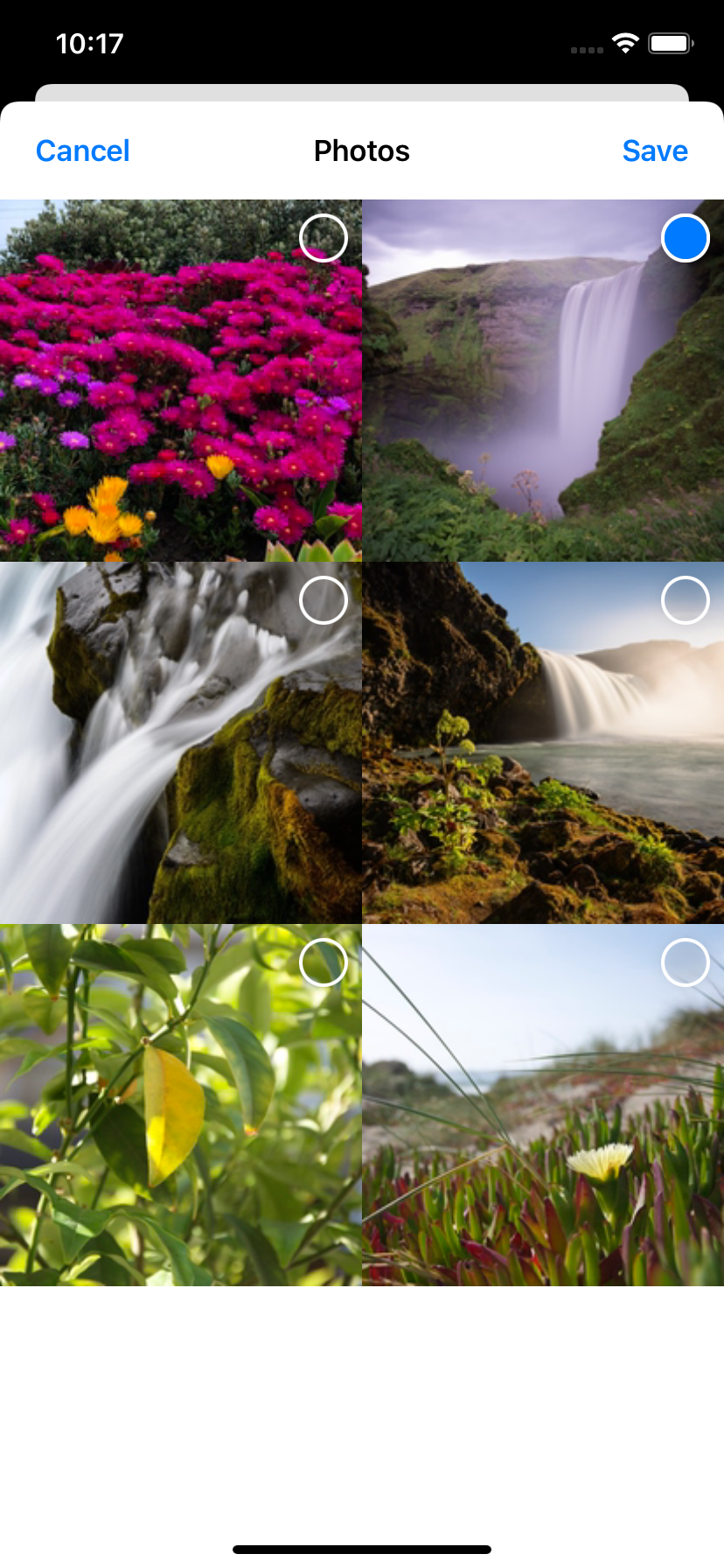Select the pink flowers photo
The image size is (724, 1568).
point(323,238)
